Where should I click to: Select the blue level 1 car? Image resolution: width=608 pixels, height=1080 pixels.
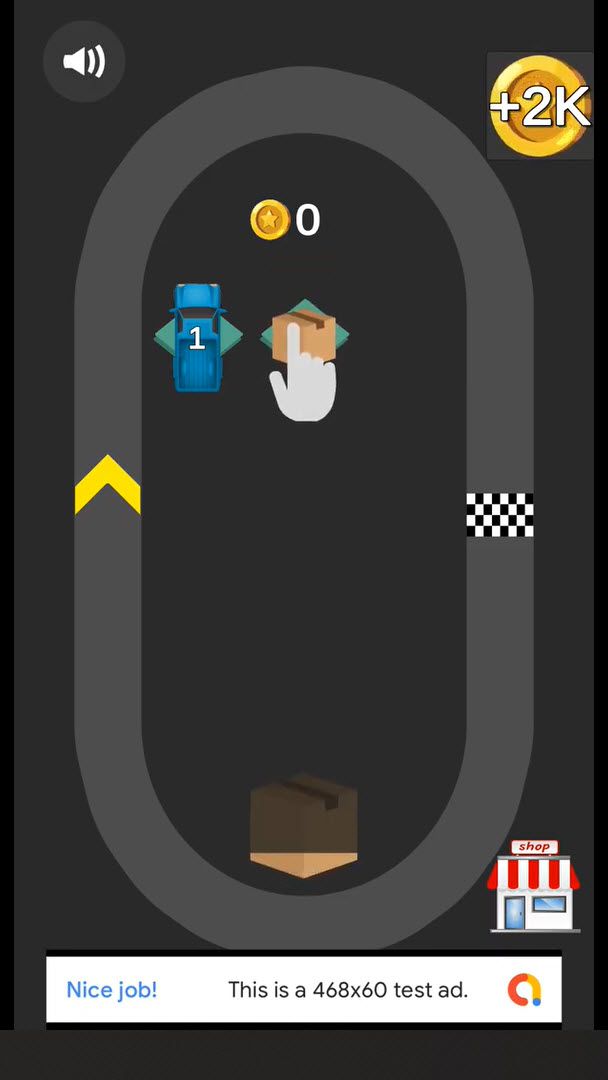(x=198, y=337)
